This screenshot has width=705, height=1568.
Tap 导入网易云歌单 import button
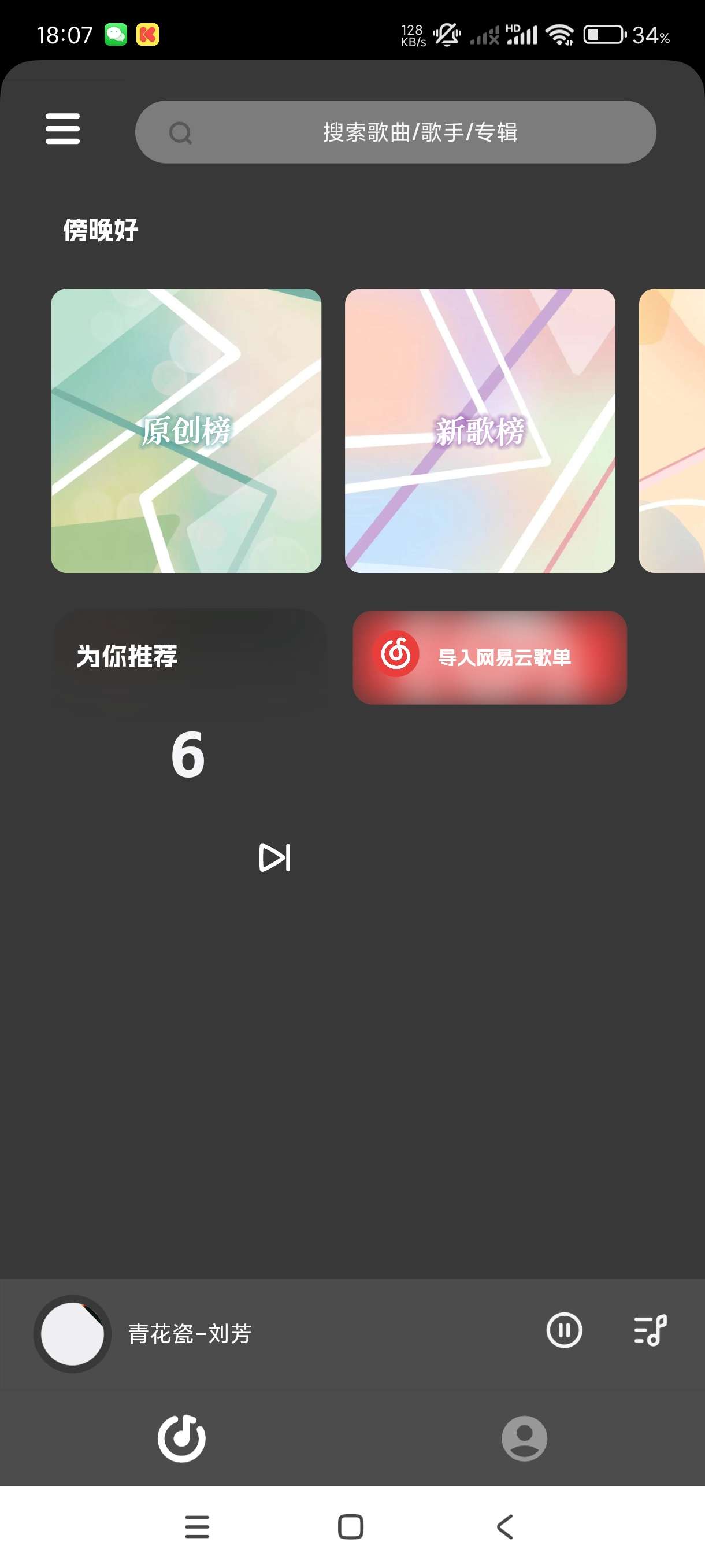click(489, 657)
